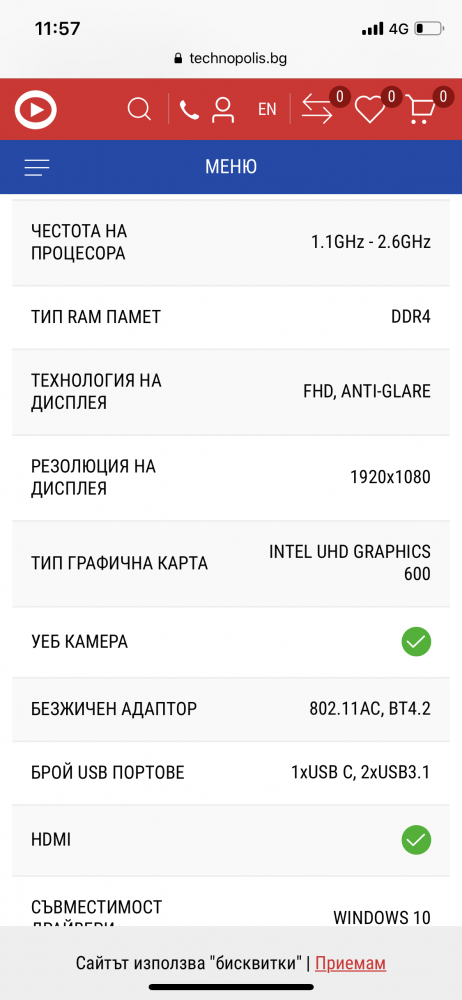462x1000 pixels.
Task: Open the shopping cart
Action: tap(421, 109)
